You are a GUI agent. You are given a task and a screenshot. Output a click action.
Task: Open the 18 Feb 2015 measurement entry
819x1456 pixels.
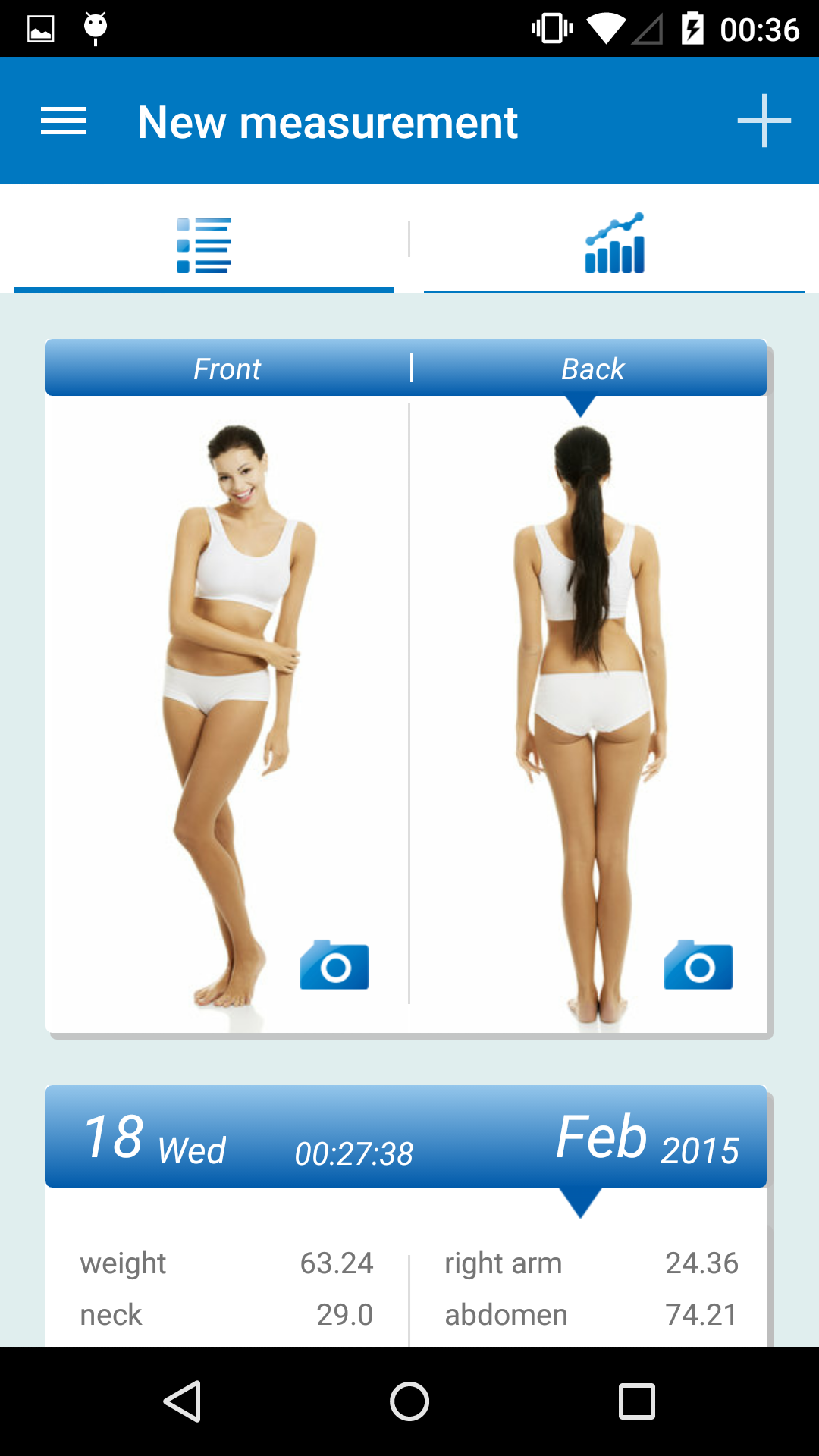pyautogui.click(x=406, y=1136)
